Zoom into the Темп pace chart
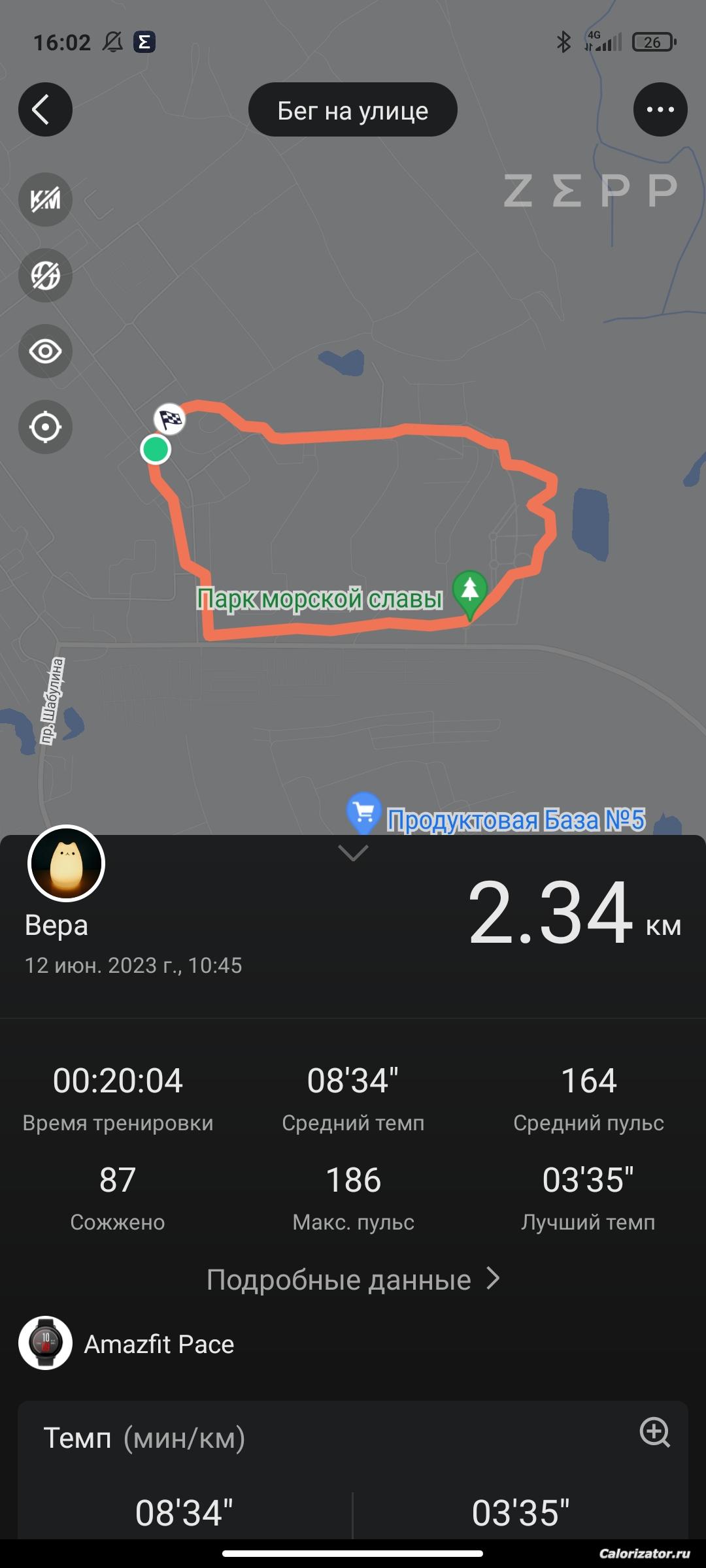This screenshot has height=1568, width=706. point(655,1432)
